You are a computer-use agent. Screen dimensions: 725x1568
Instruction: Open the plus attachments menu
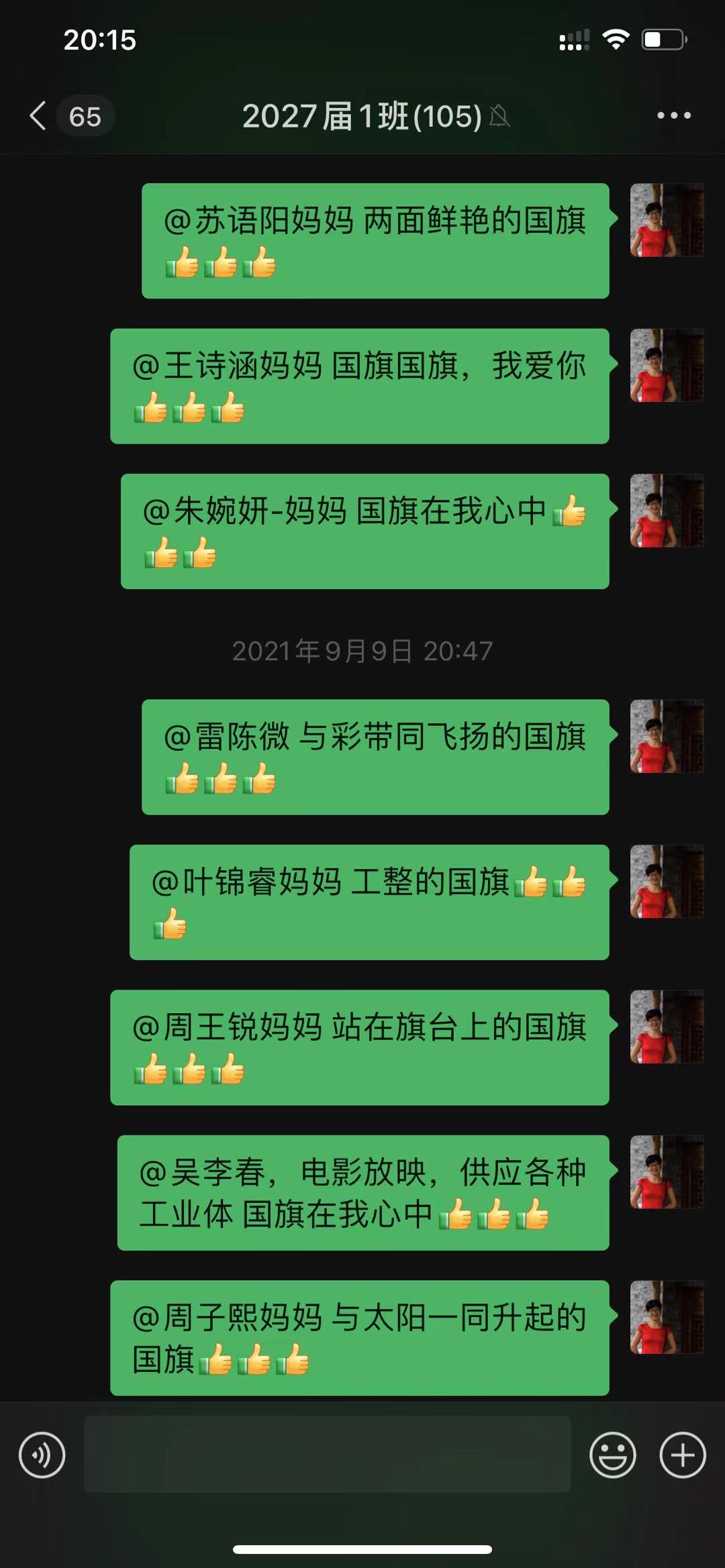pyautogui.click(x=683, y=1455)
